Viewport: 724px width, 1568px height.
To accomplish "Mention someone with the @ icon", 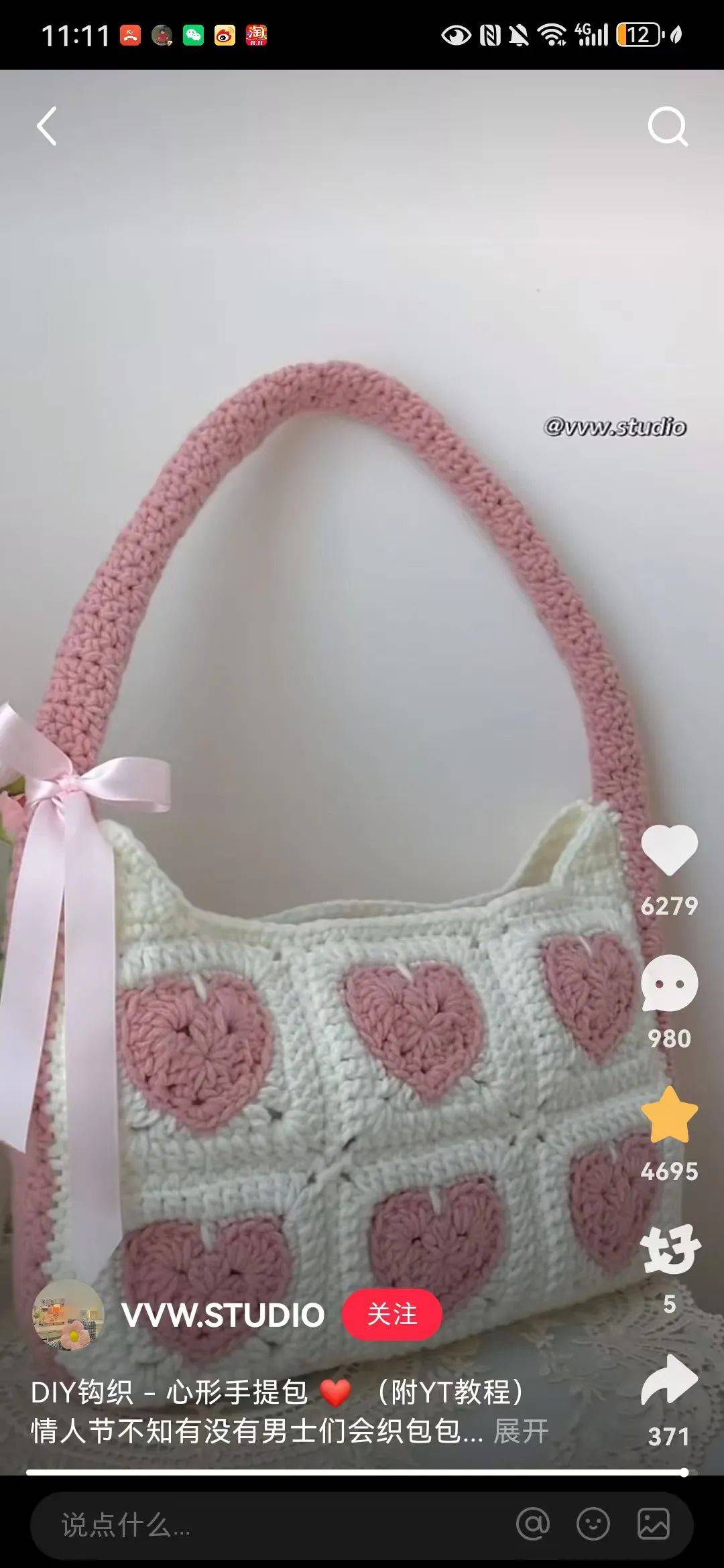I will (533, 1525).
